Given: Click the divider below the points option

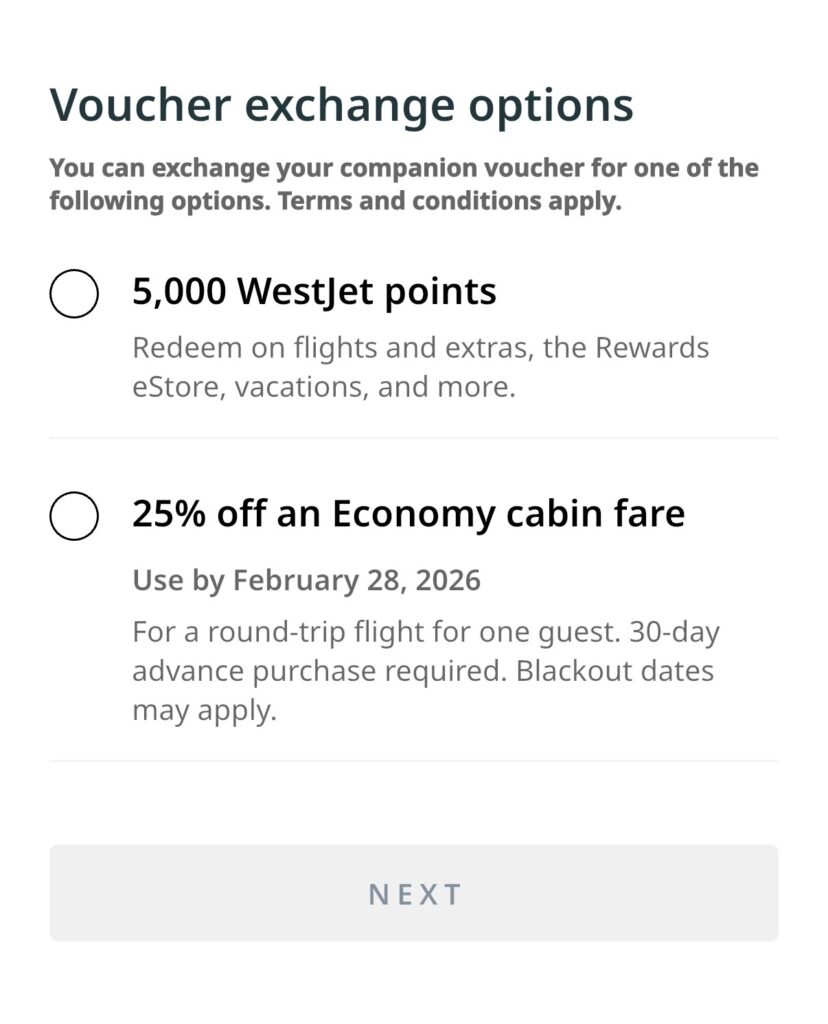Looking at the screenshot, I should point(414,437).
